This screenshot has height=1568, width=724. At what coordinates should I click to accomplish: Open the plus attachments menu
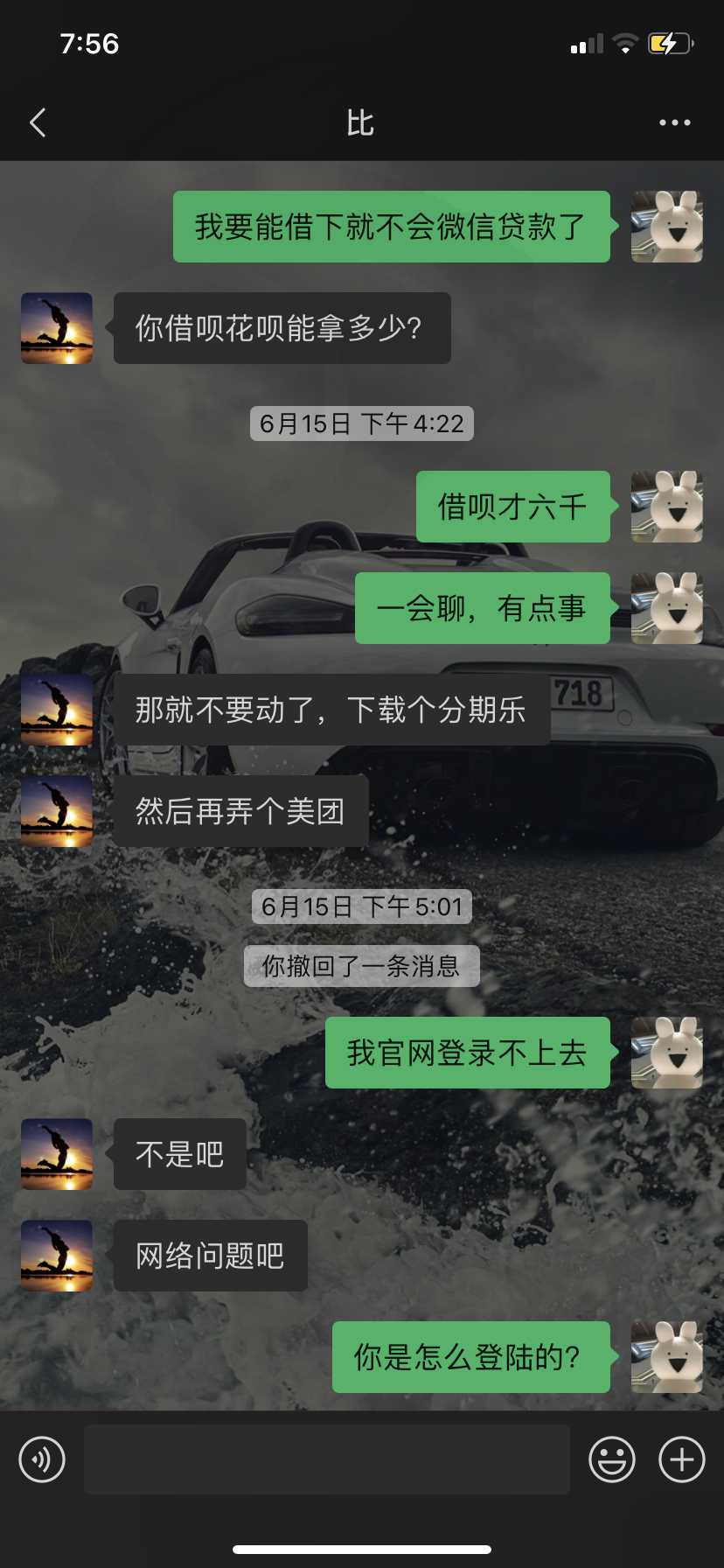pyautogui.click(x=682, y=1459)
